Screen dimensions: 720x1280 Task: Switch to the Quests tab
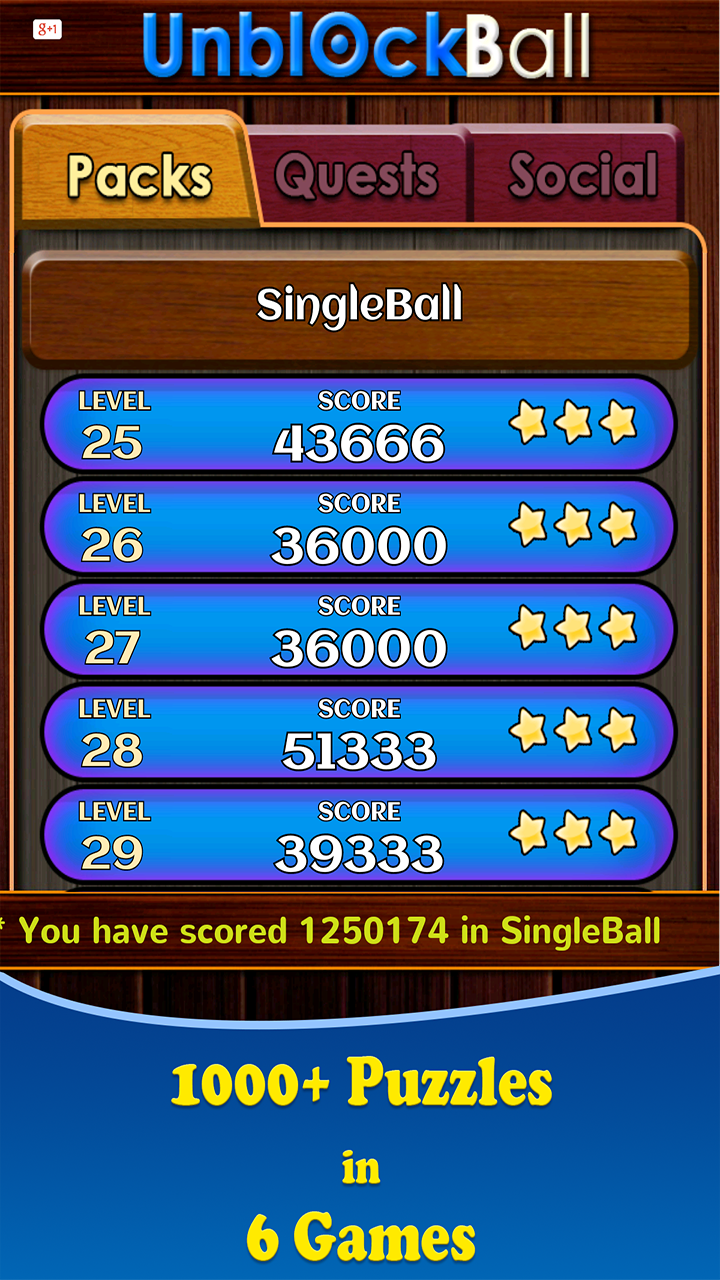tap(357, 176)
